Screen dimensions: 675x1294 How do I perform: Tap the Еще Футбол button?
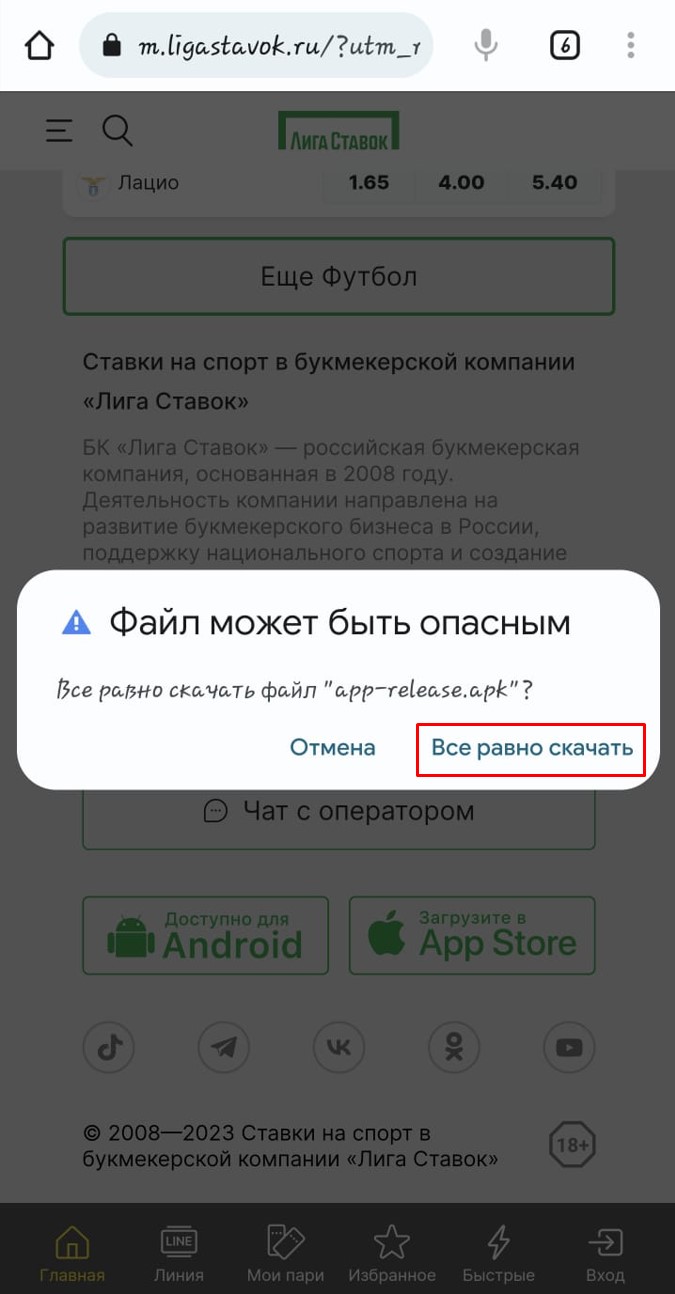[x=338, y=276]
